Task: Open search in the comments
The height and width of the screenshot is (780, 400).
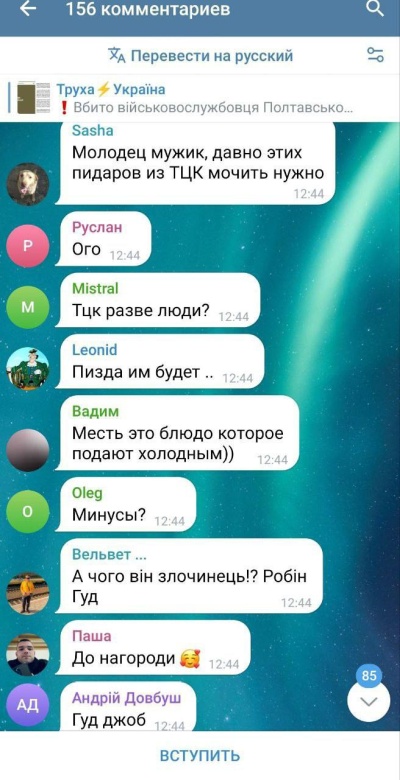Action: tap(375, 8)
